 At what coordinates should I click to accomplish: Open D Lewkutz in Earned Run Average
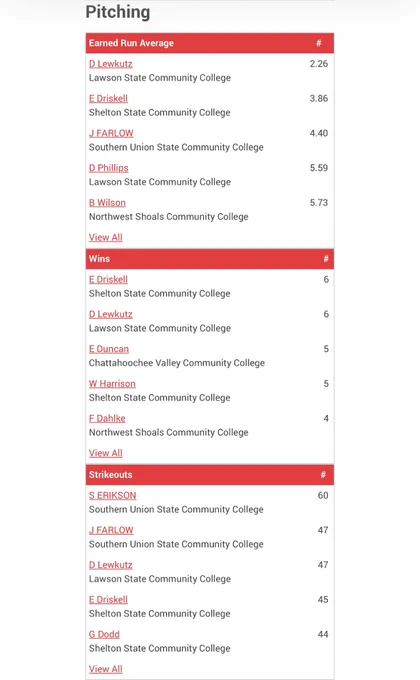click(x=111, y=64)
